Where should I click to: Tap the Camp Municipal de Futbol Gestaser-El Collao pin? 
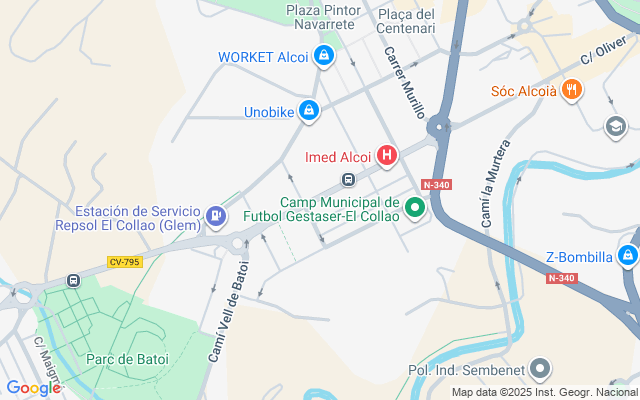pyautogui.click(x=415, y=209)
